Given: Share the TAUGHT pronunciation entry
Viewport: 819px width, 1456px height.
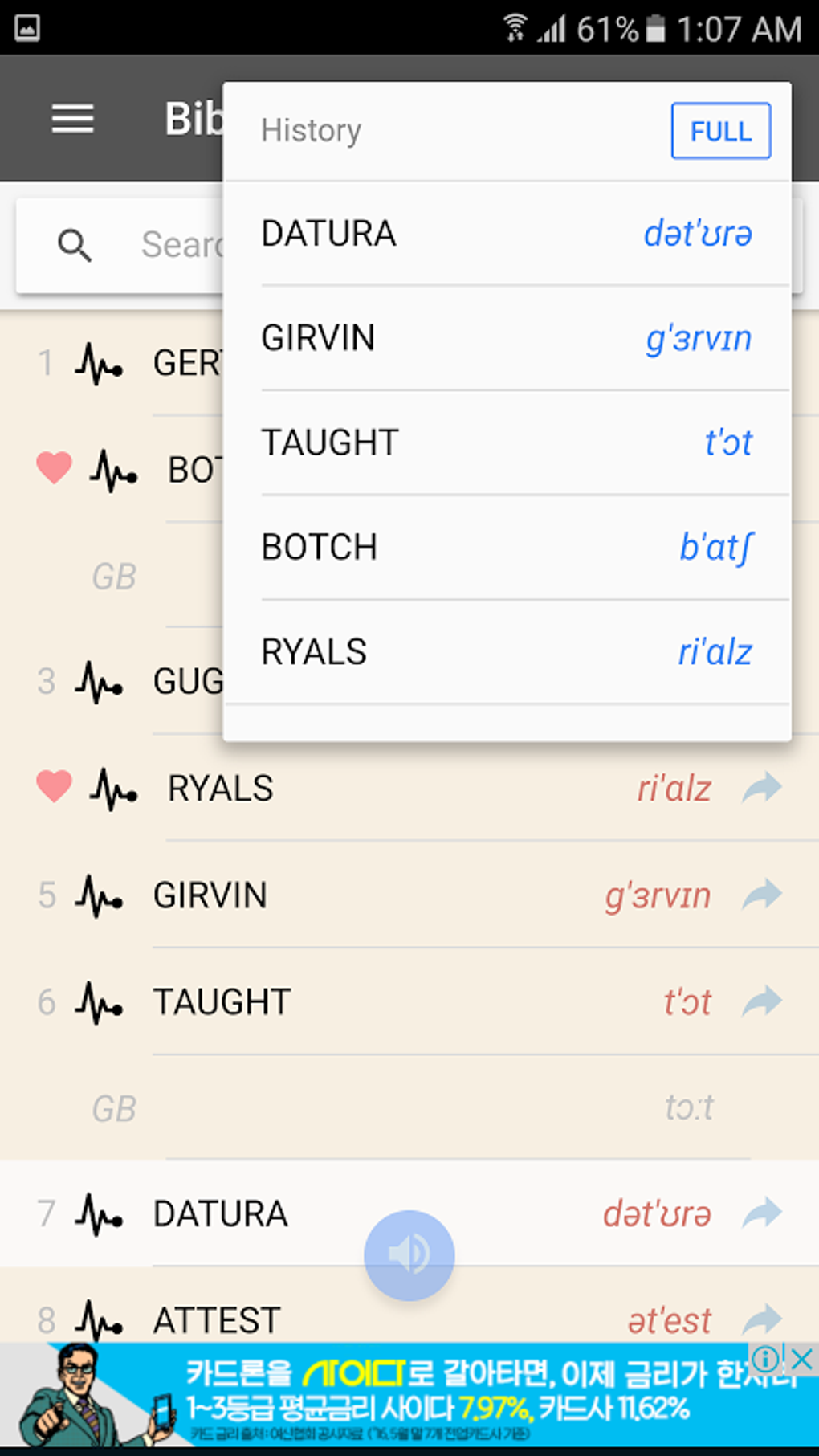Looking at the screenshot, I should click(761, 1001).
